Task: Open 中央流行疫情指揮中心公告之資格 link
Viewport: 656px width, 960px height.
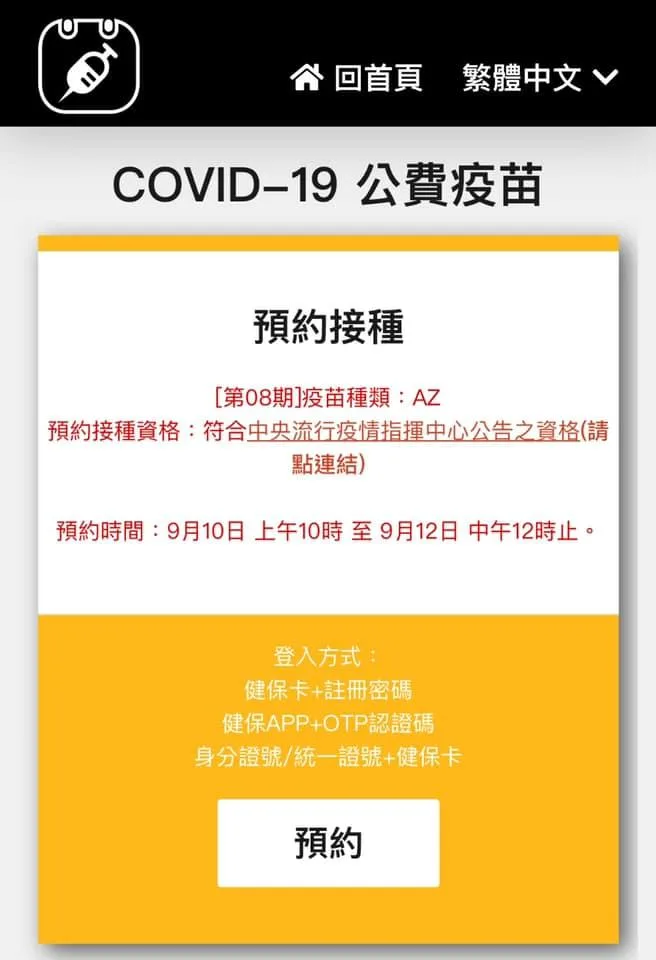Action: [x=413, y=431]
